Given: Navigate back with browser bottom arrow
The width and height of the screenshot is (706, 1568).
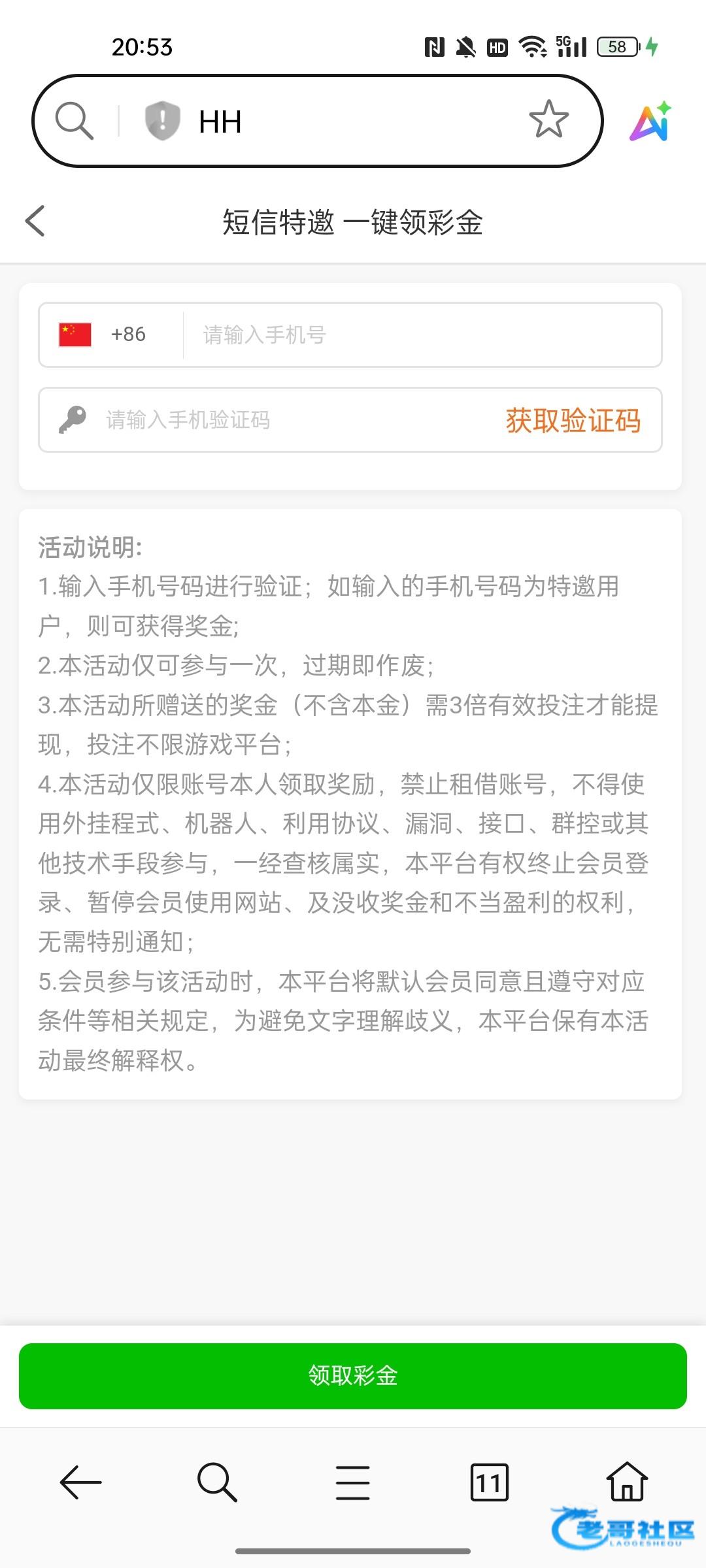Looking at the screenshot, I should [x=80, y=1482].
